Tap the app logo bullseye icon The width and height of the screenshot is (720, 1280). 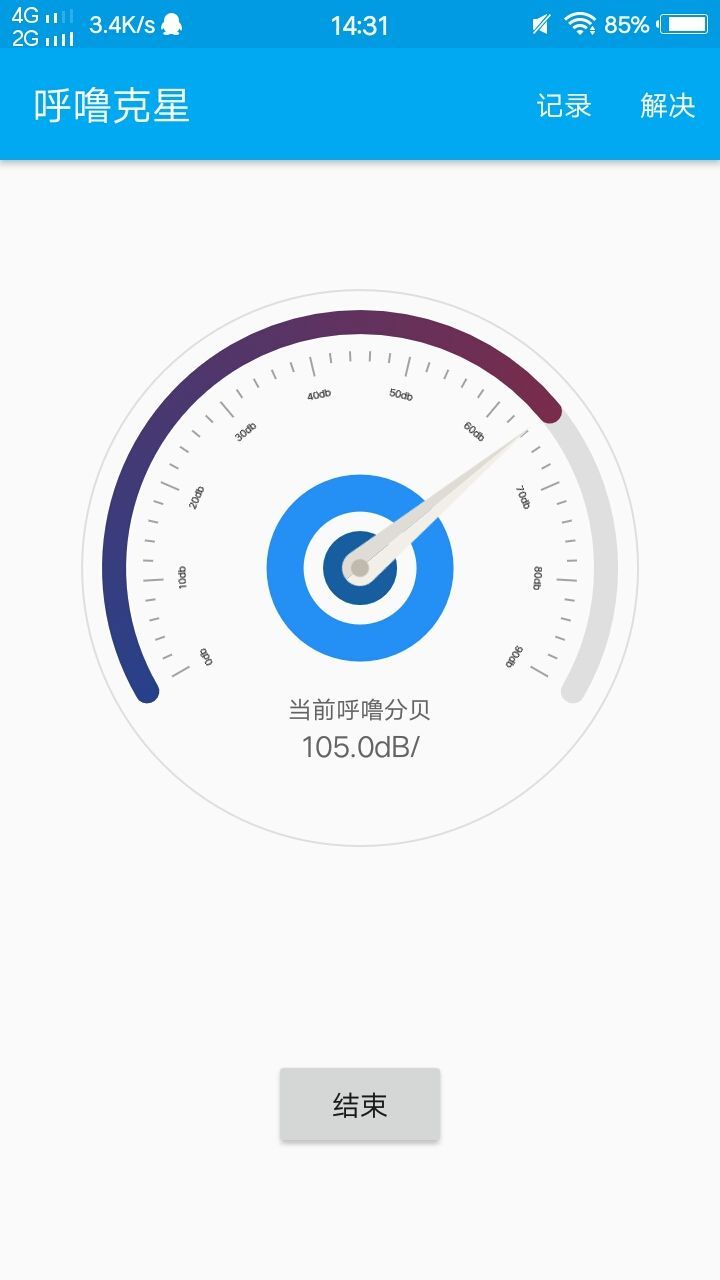tap(360, 567)
